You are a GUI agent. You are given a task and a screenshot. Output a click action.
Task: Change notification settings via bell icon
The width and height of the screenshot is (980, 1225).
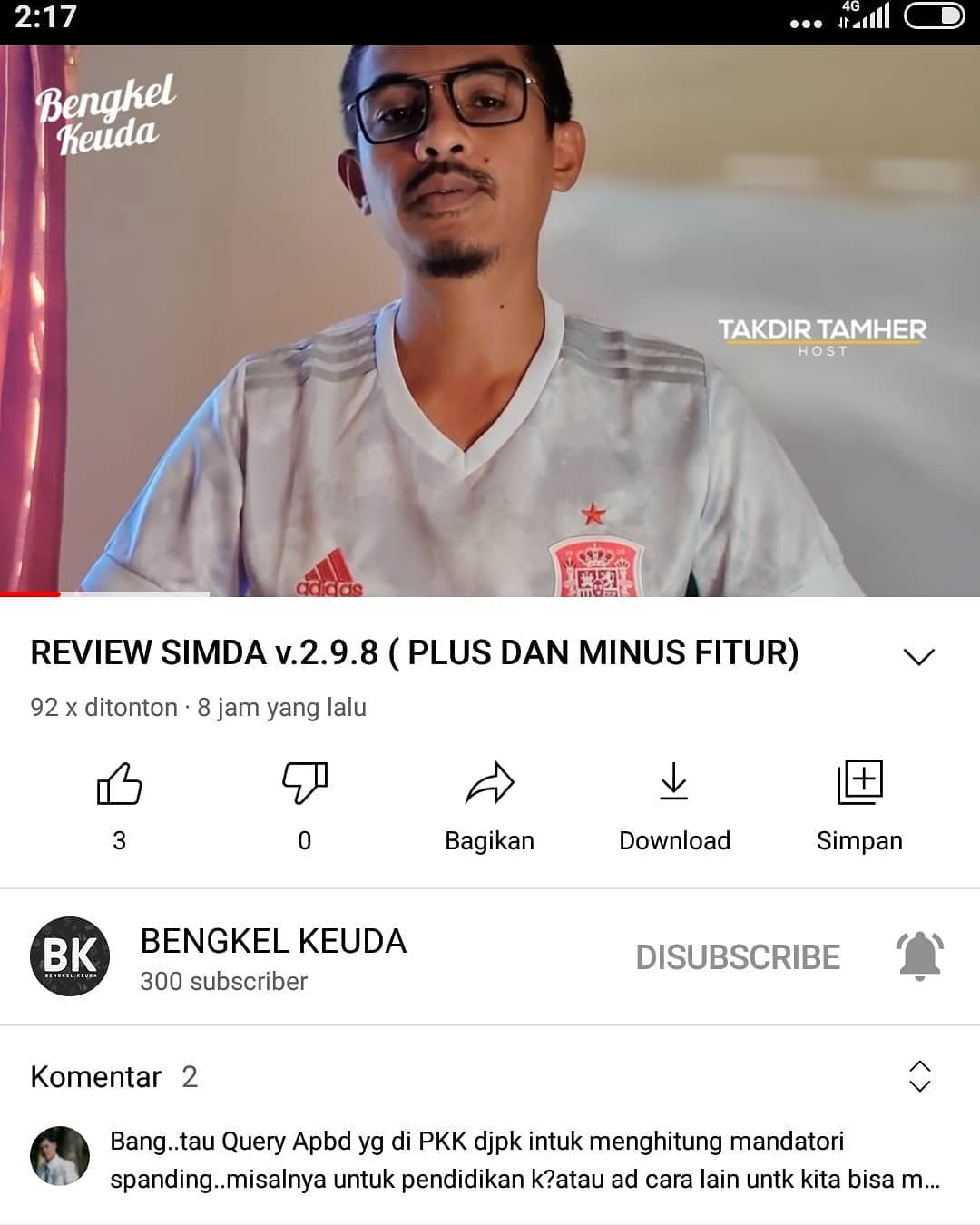point(919,956)
